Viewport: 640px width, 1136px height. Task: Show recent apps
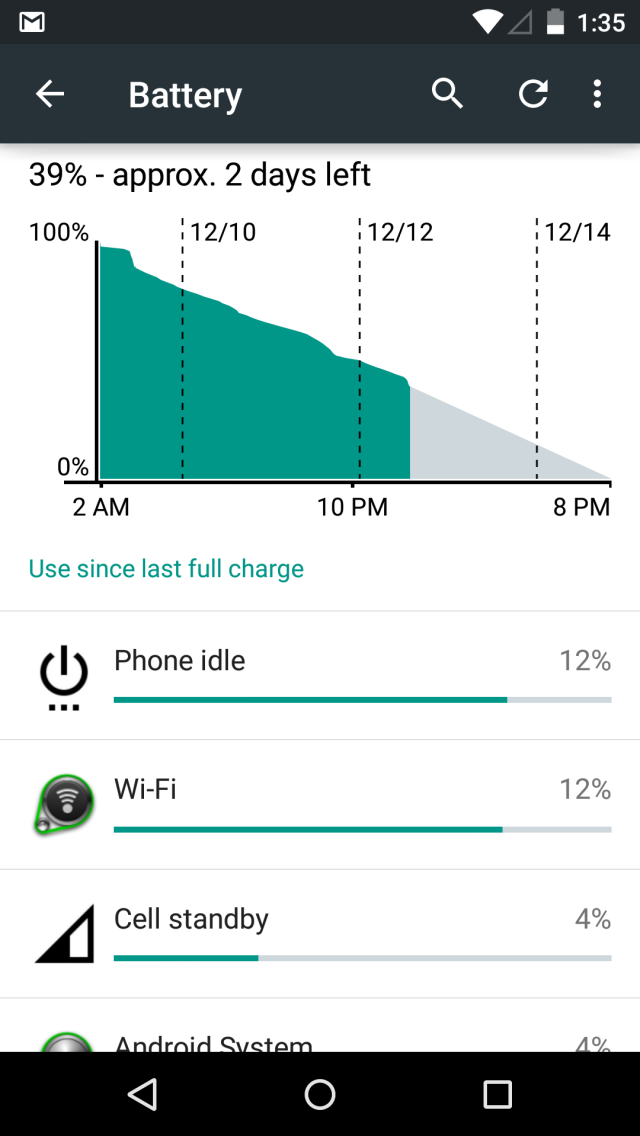tap(497, 1094)
